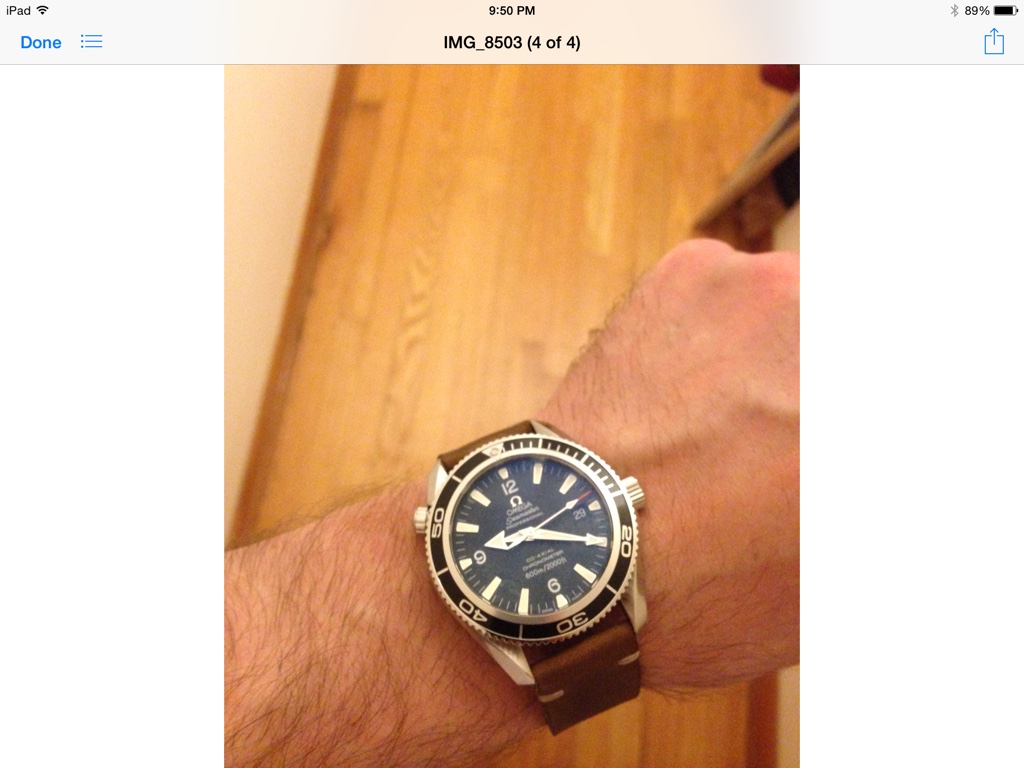Image resolution: width=1024 pixels, height=768 pixels.
Task: Open the attachments list icon
Action: click(91, 42)
